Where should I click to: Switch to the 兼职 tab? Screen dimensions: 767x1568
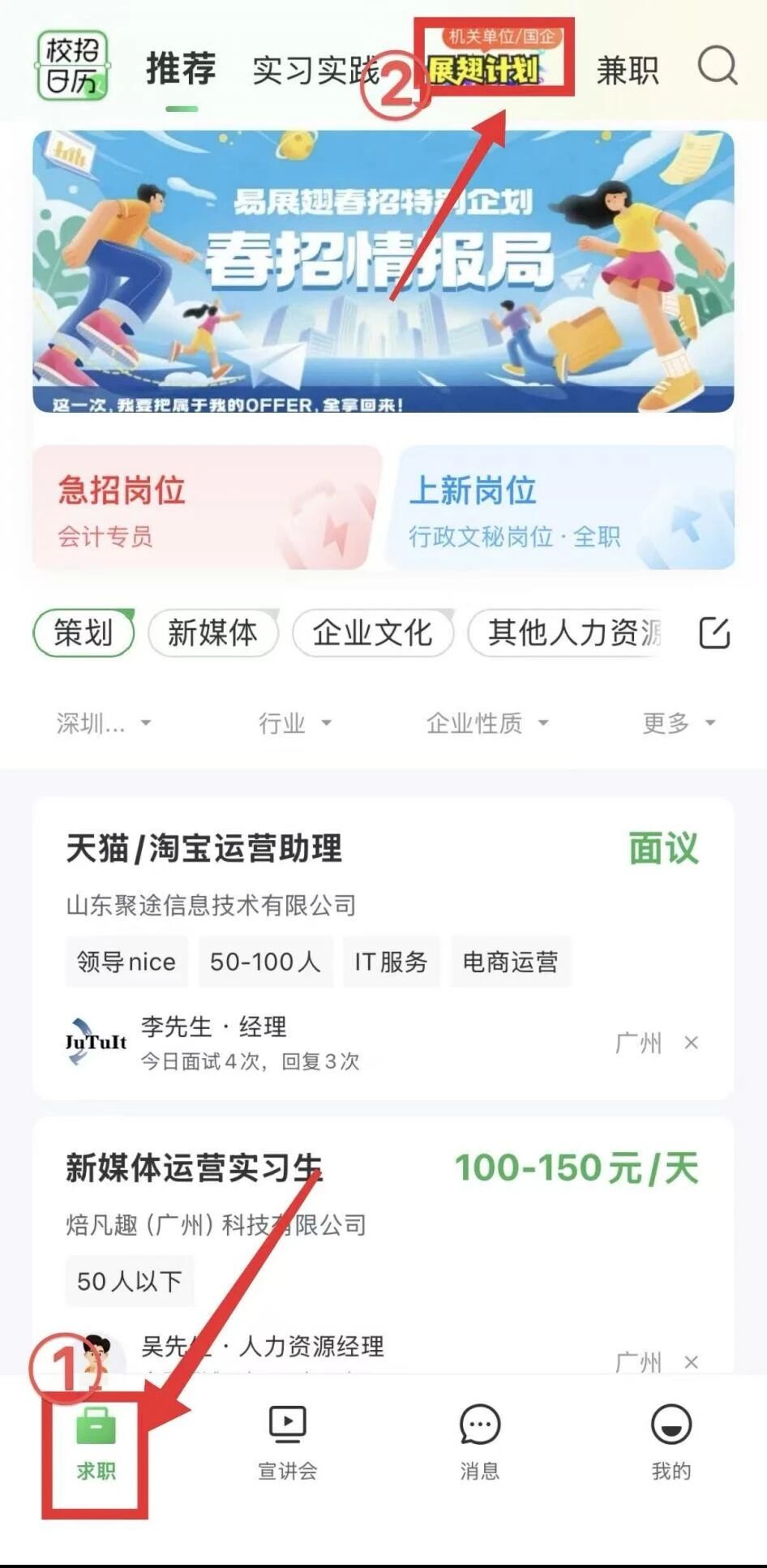pyautogui.click(x=628, y=71)
